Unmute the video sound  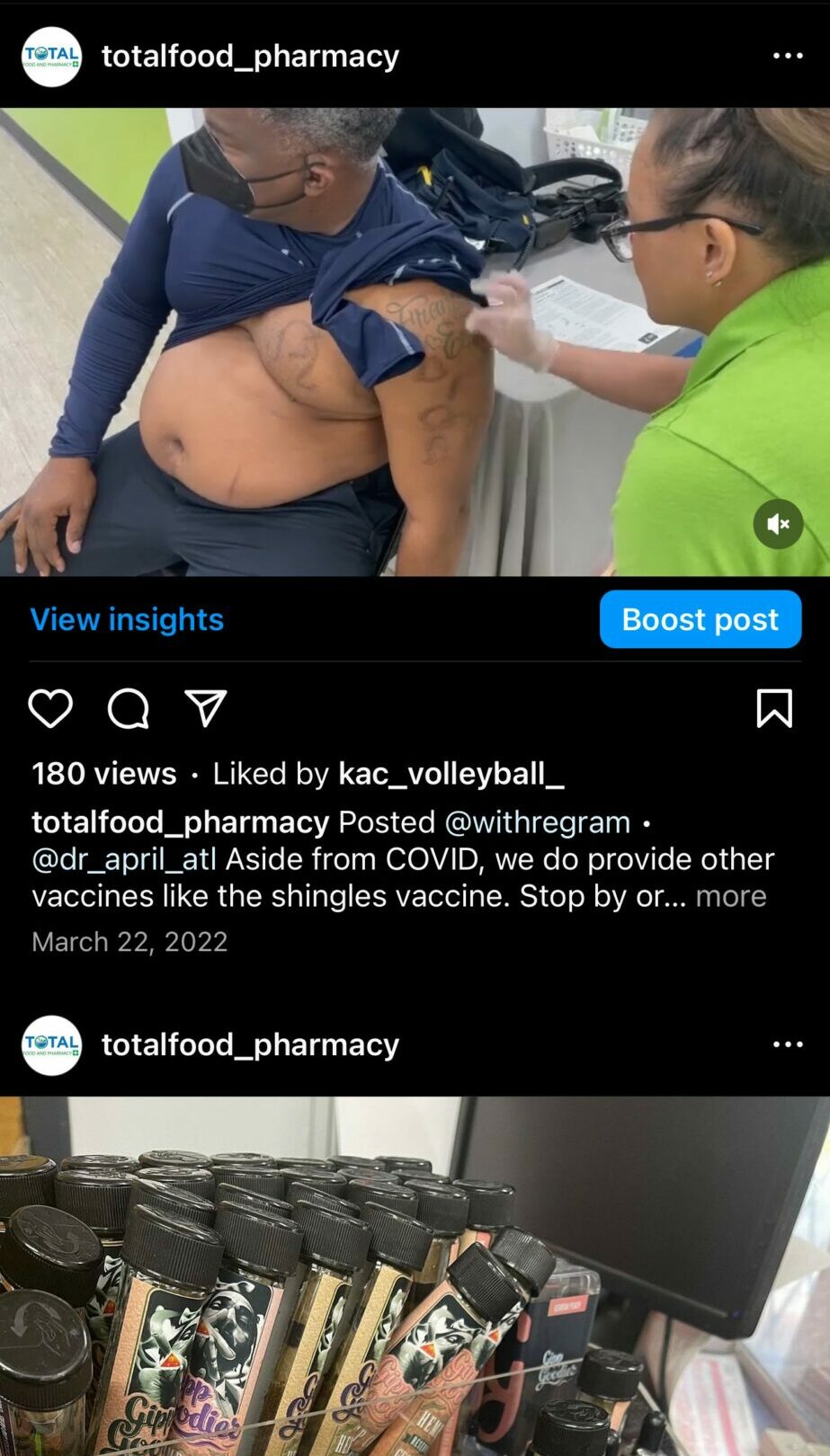pos(778,524)
